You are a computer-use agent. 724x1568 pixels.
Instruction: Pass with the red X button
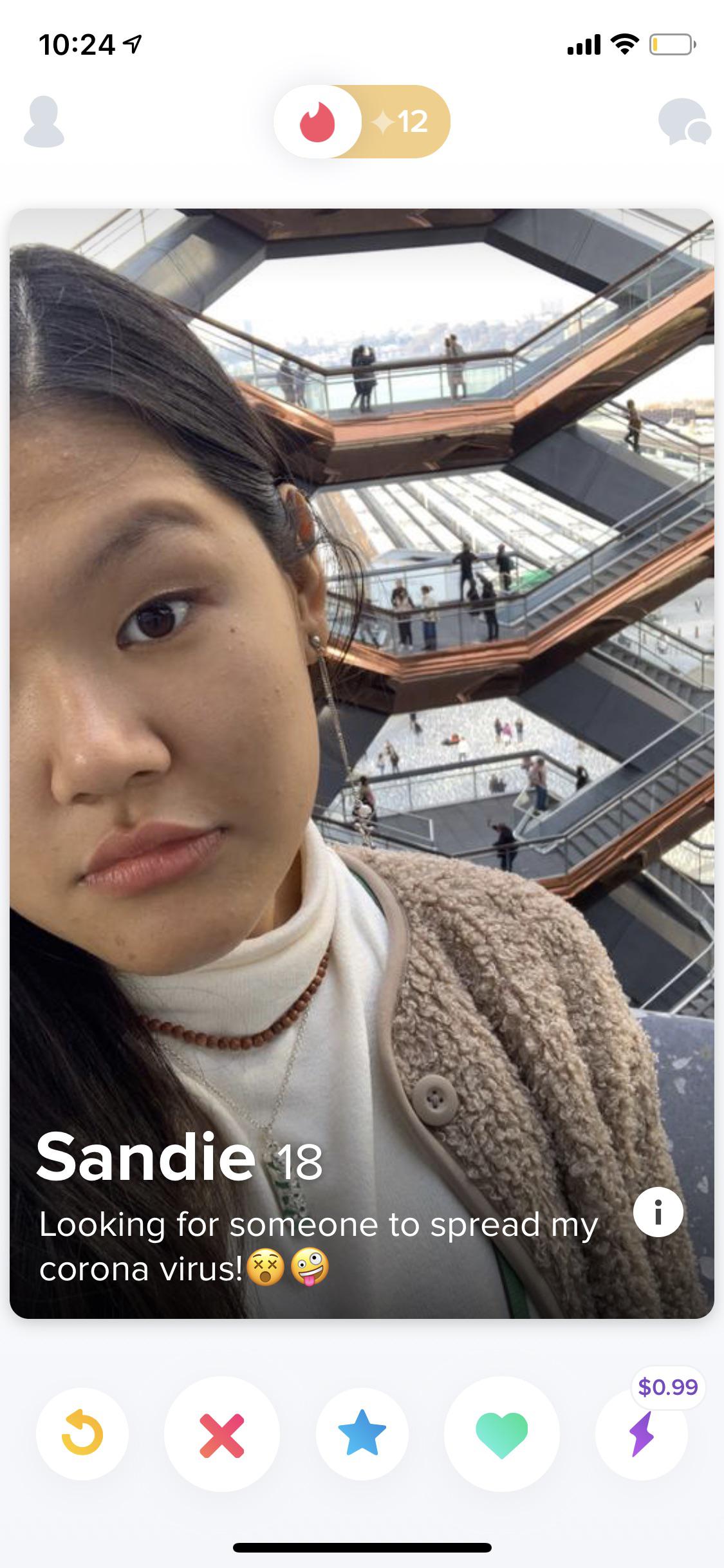click(x=222, y=1434)
